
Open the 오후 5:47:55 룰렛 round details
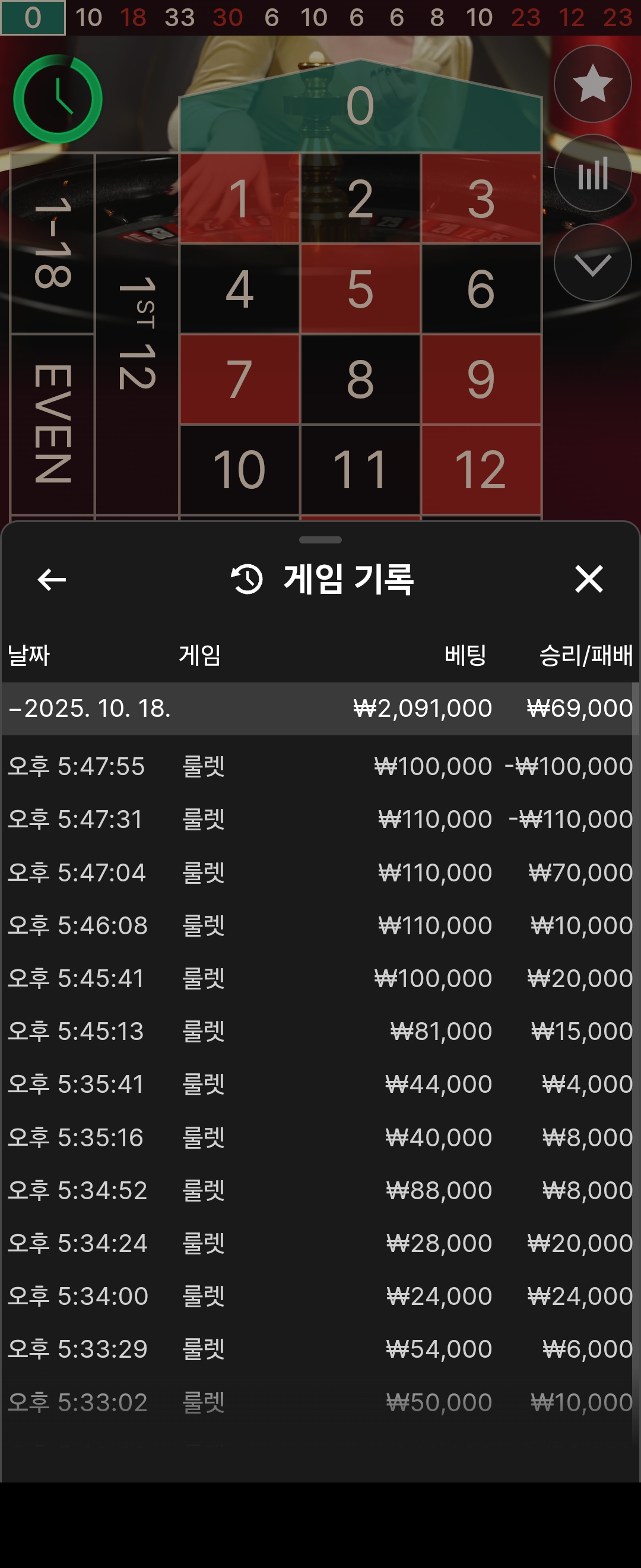tap(320, 766)
